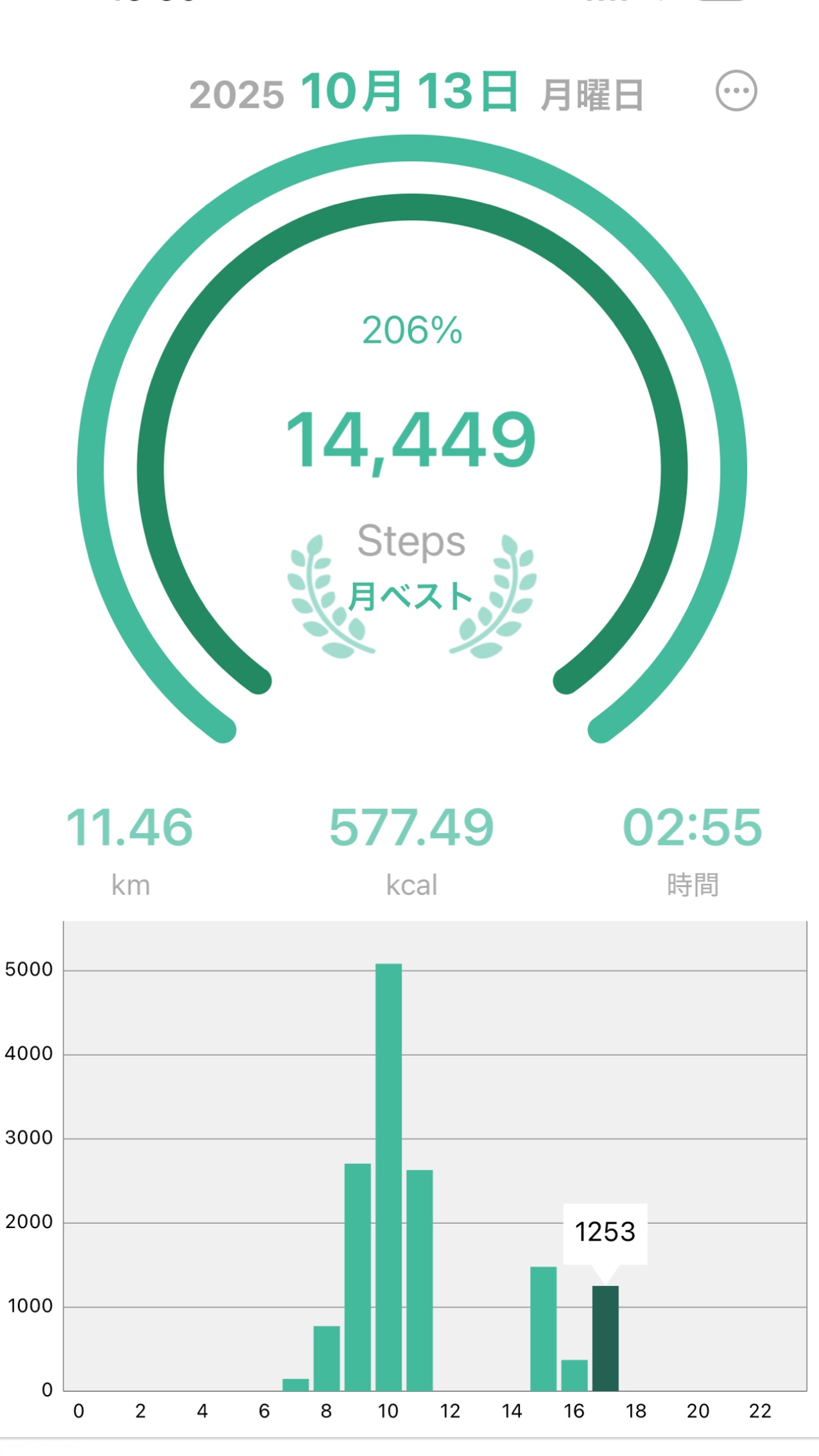Show steps for the 8 o'clock bar

tap(327, 1357)
